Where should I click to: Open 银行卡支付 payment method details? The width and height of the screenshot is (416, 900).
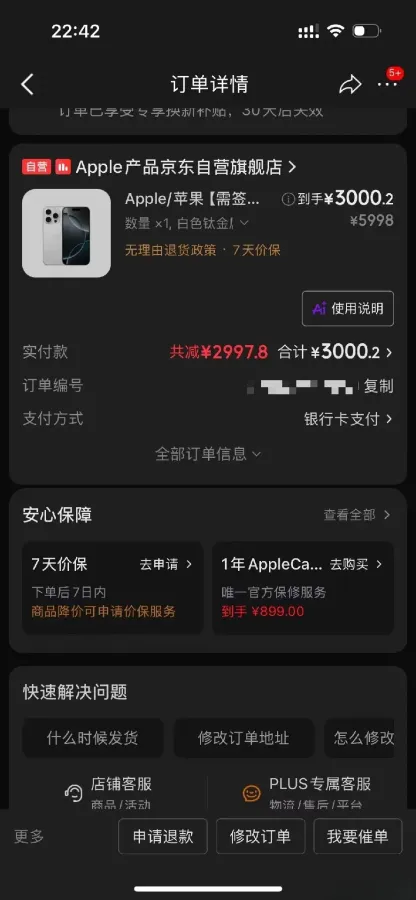click(348, 419)
